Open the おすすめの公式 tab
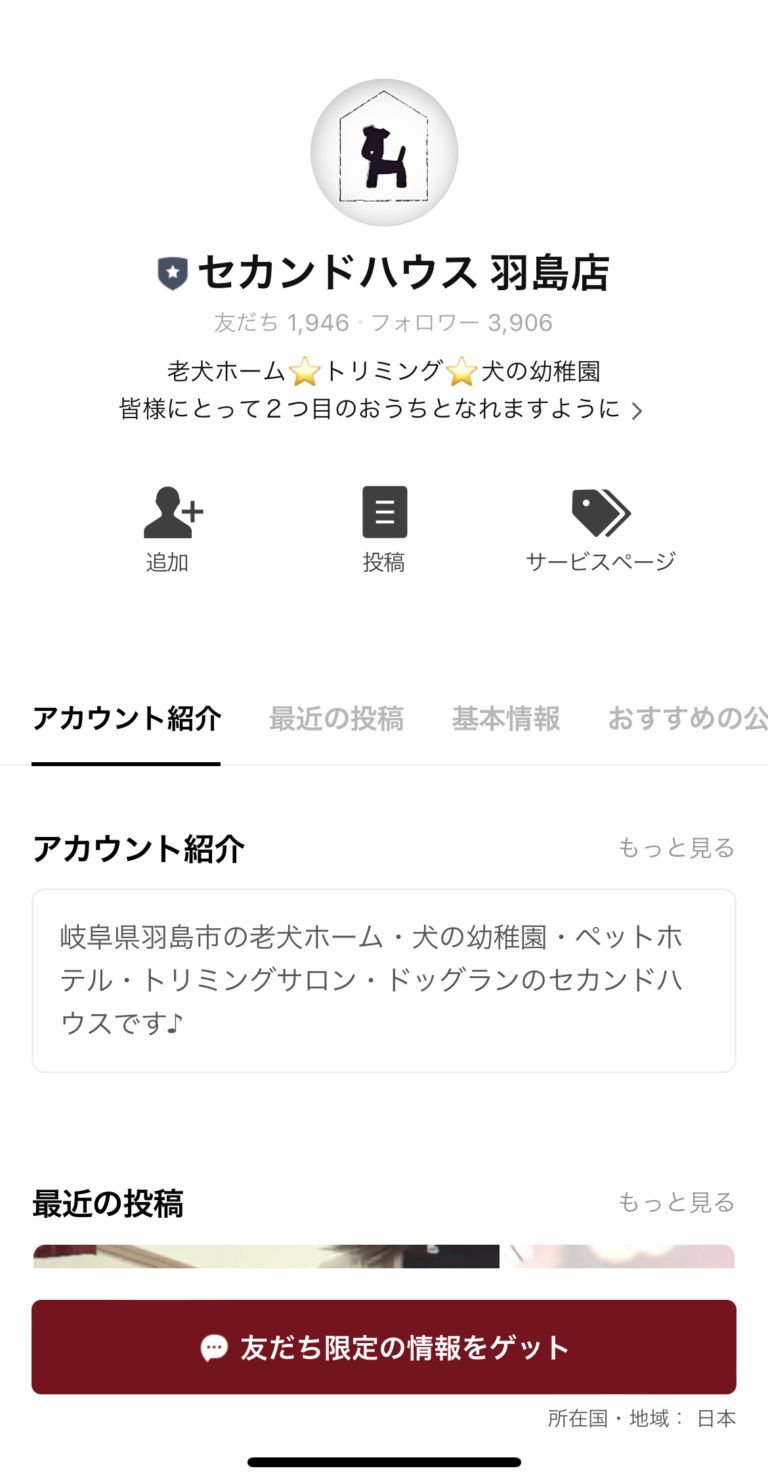Image resolution: width=768 pixels, height=1483 pixels. pos(688,719)
